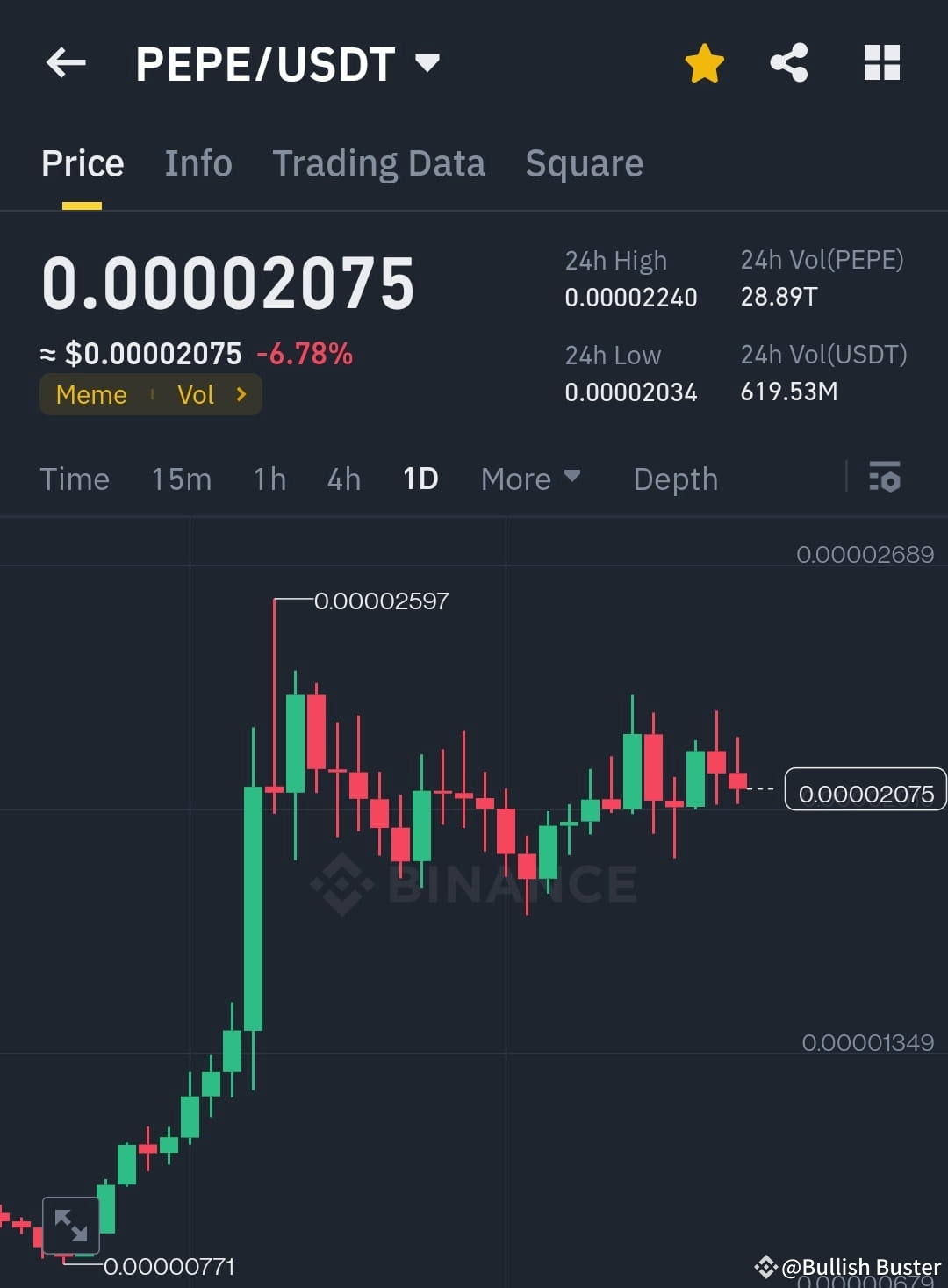Open the Depth chart view
The height and width of the screenshot is (1288, 948).
coord(675,479)
